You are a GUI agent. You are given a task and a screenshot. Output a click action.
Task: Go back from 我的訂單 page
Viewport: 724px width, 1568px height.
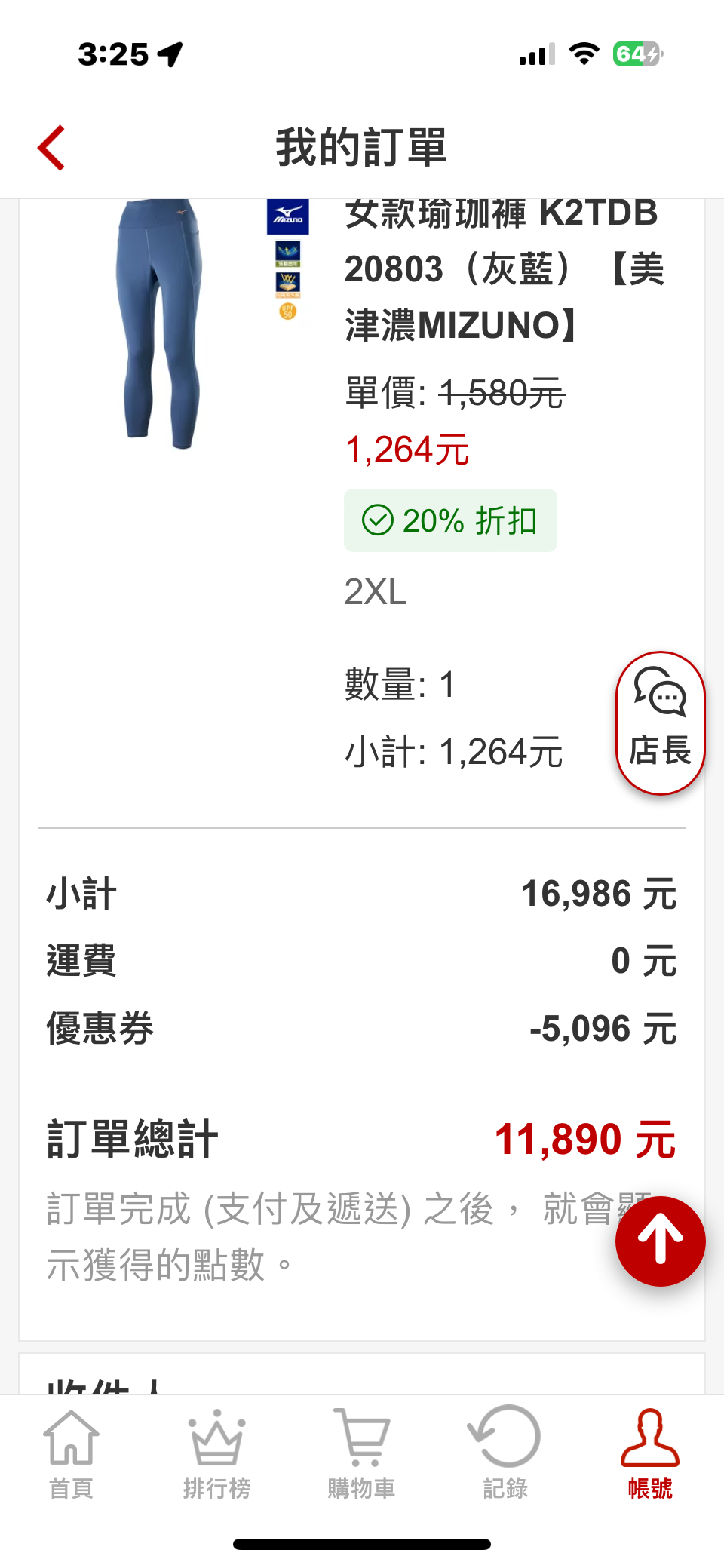(x=51, y=148)
